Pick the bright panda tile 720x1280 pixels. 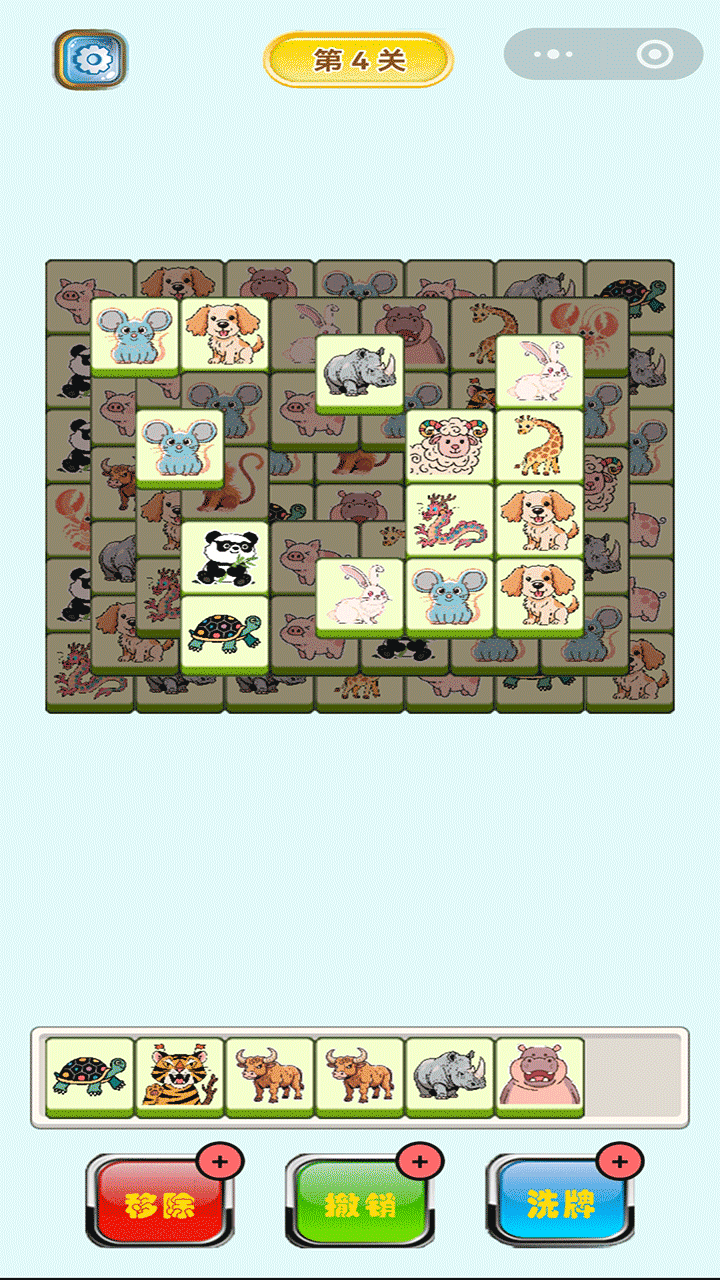pos(225,557)
